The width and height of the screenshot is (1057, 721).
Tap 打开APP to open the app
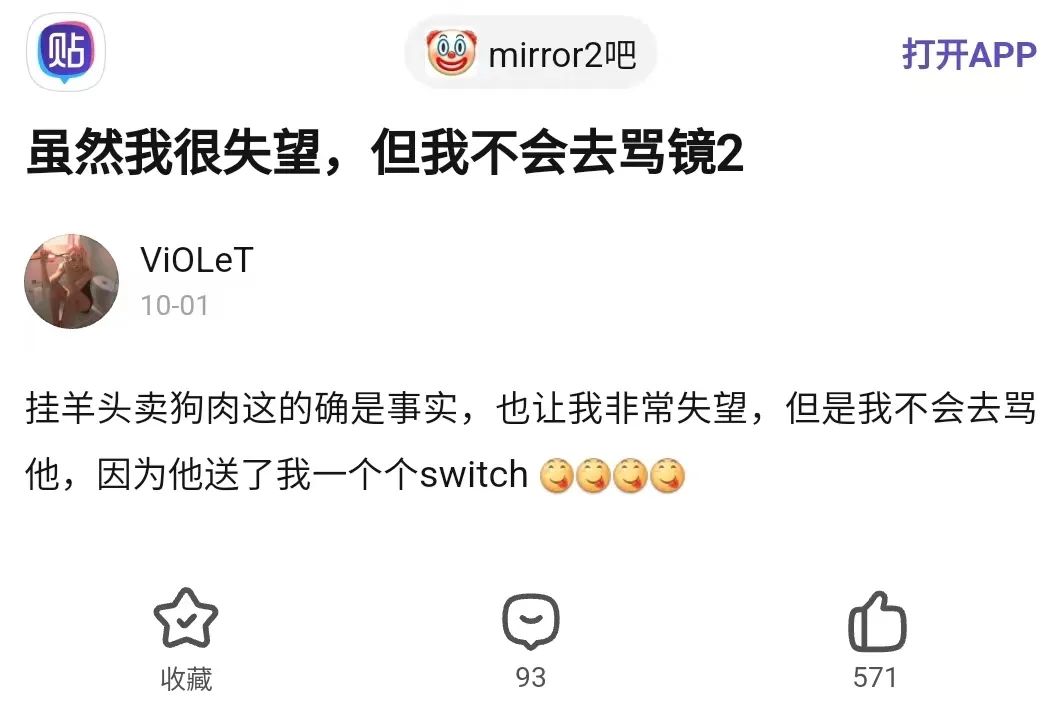point(968,54)
